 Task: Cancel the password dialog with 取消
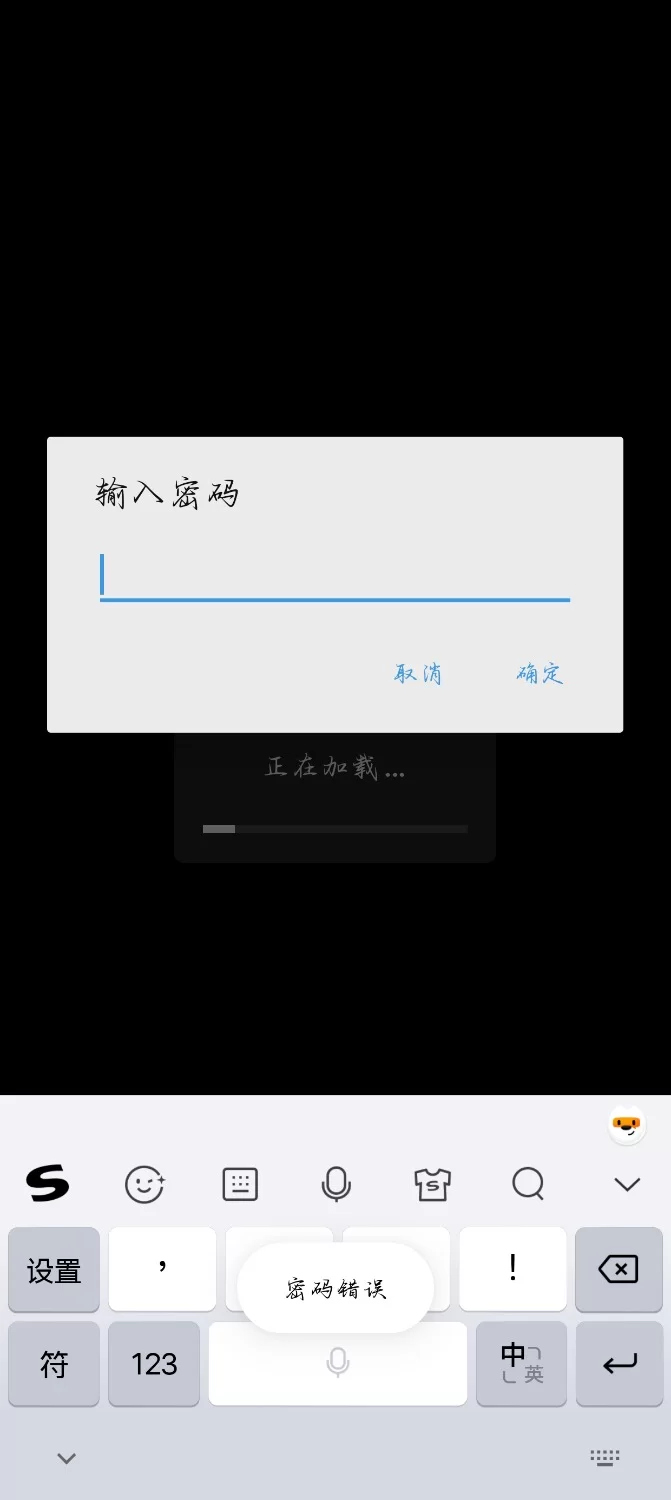coord(418,673)
